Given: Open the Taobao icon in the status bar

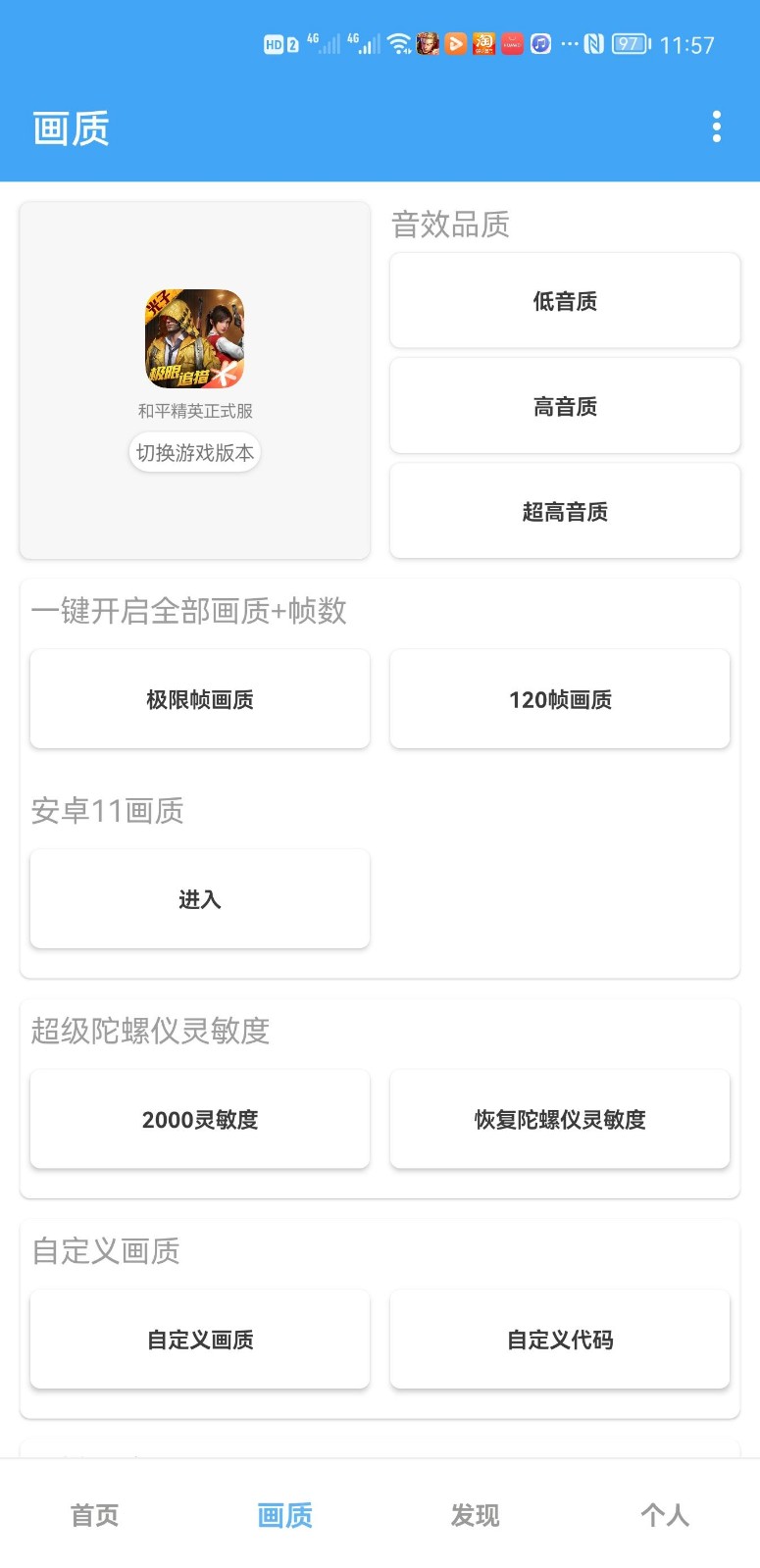Looking at the screenshot, I should 482,44.
